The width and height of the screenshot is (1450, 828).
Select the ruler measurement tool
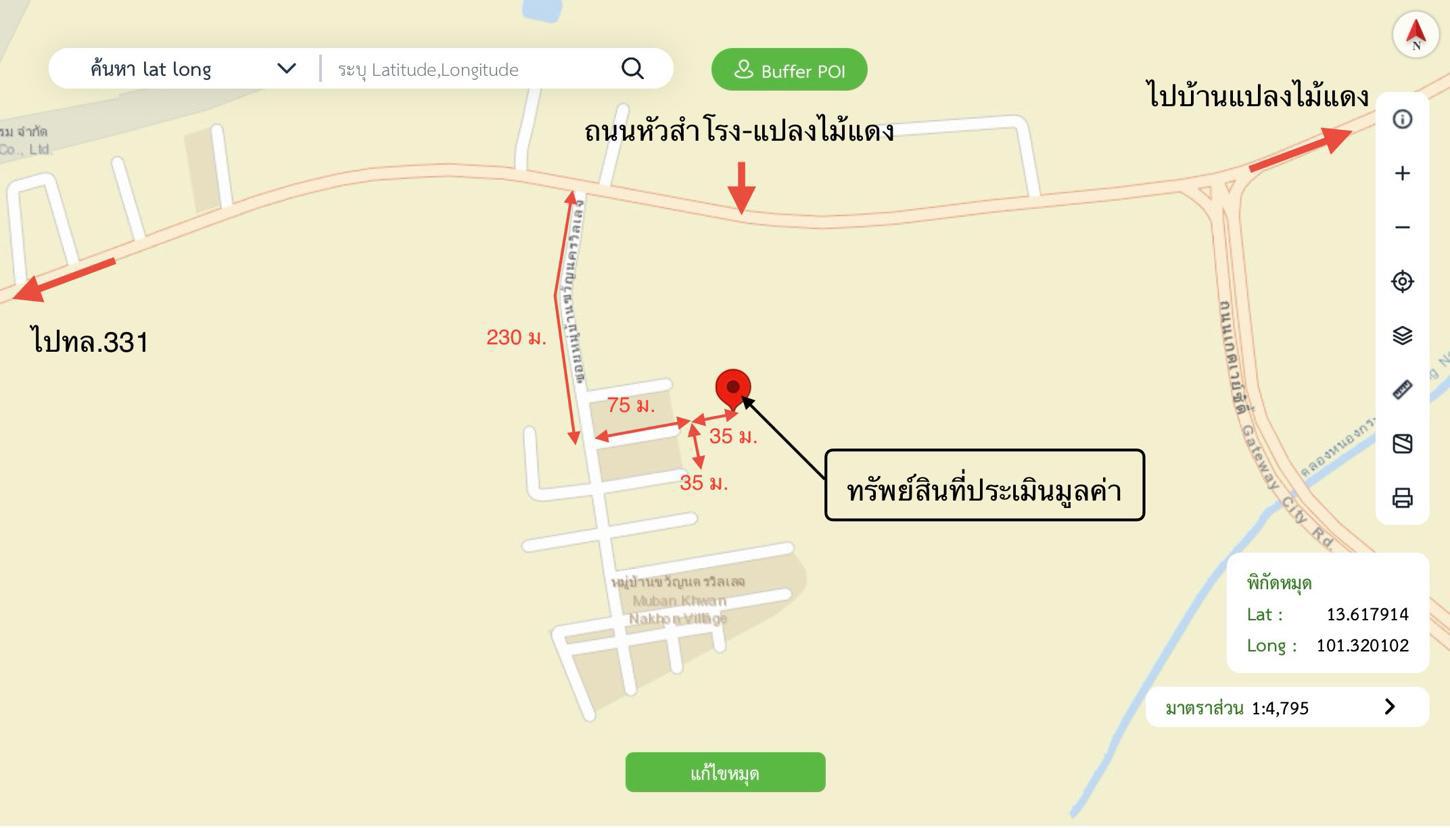(x=1402, y=389)
